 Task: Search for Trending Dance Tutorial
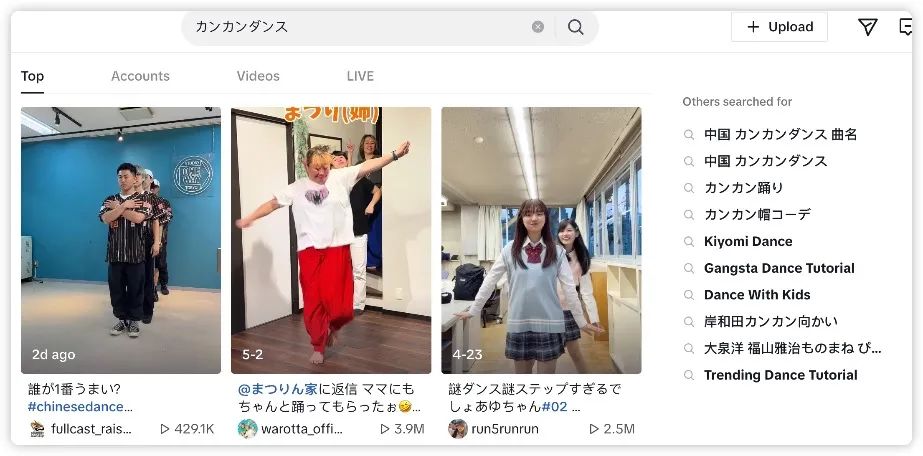pos(780,375)
